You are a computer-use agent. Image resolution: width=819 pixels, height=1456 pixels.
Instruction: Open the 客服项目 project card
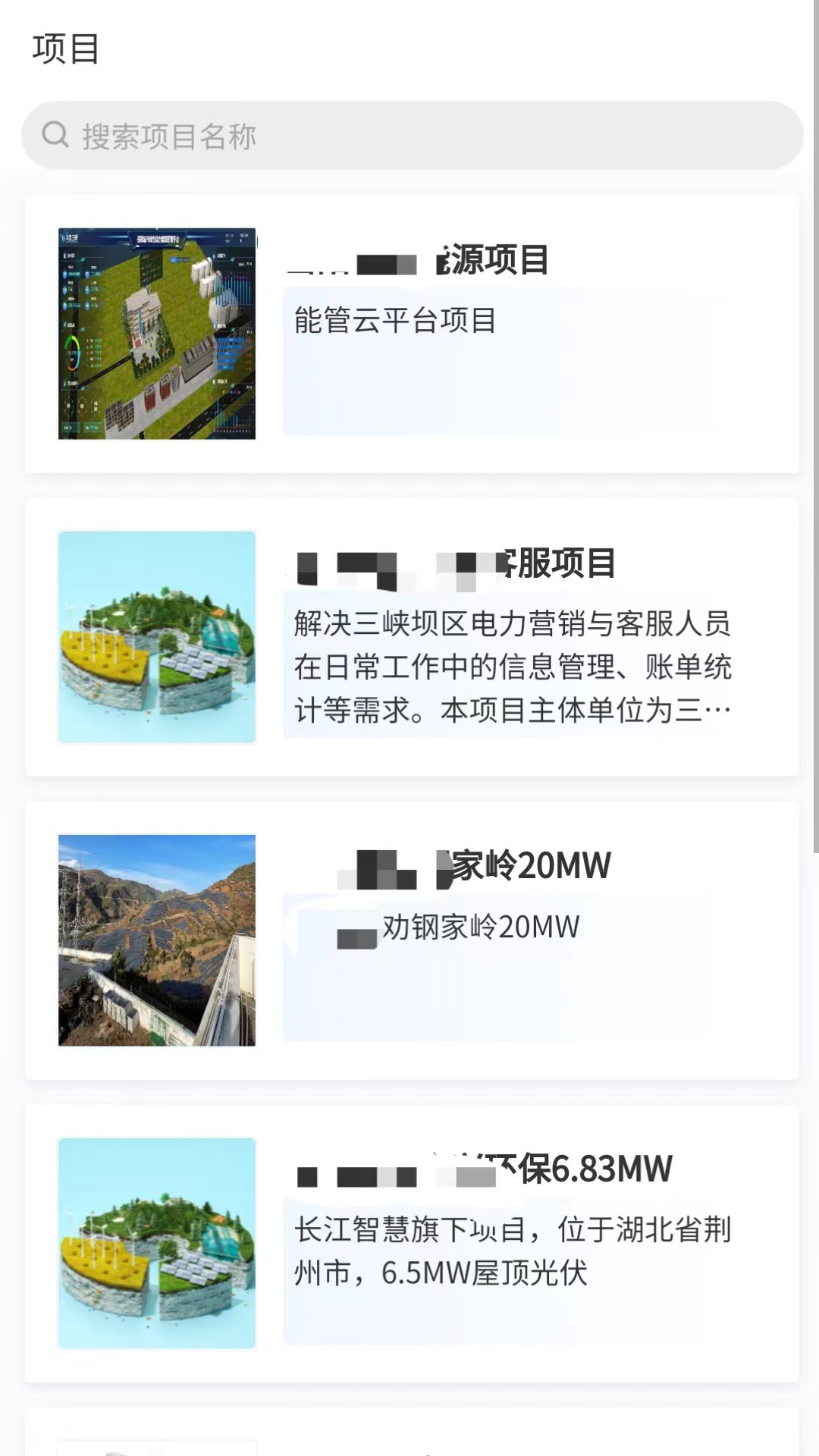[x=409, y=637]
